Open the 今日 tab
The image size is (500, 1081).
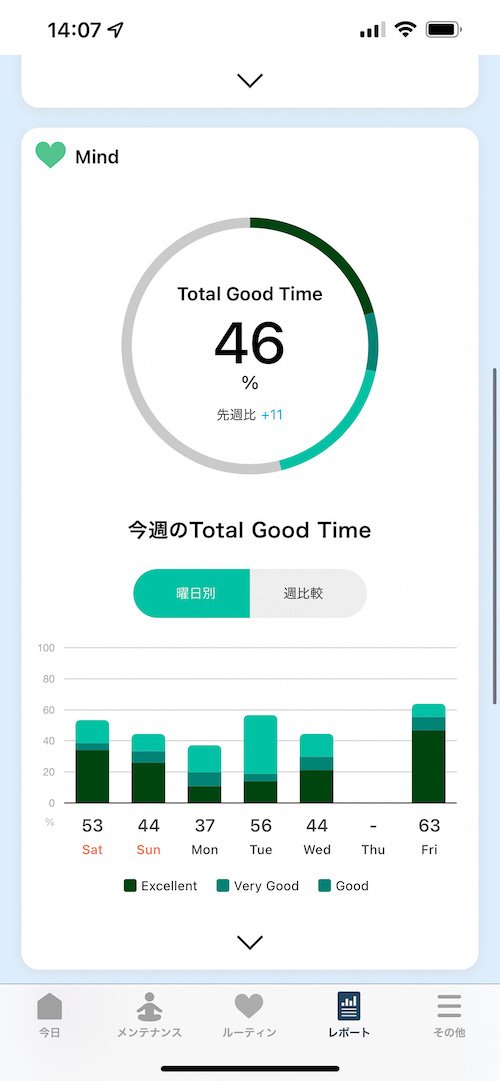(x=50, y=1015)
